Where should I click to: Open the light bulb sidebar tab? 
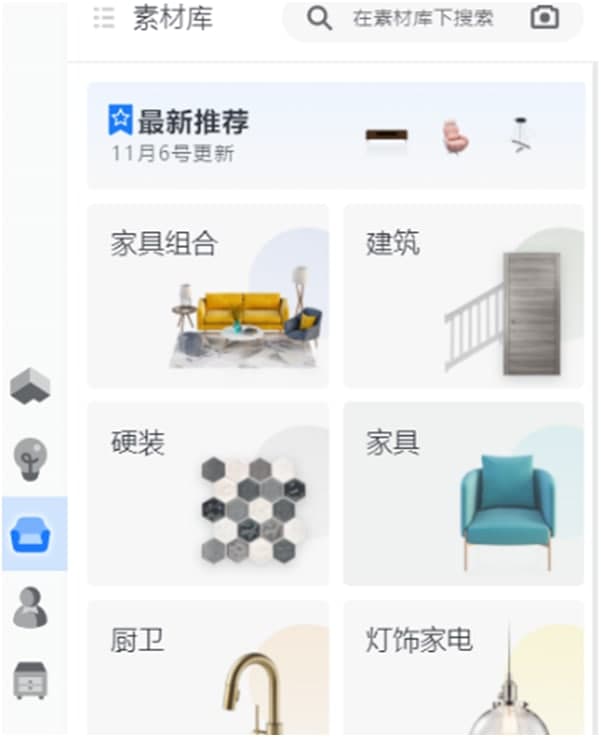point(31,459)
